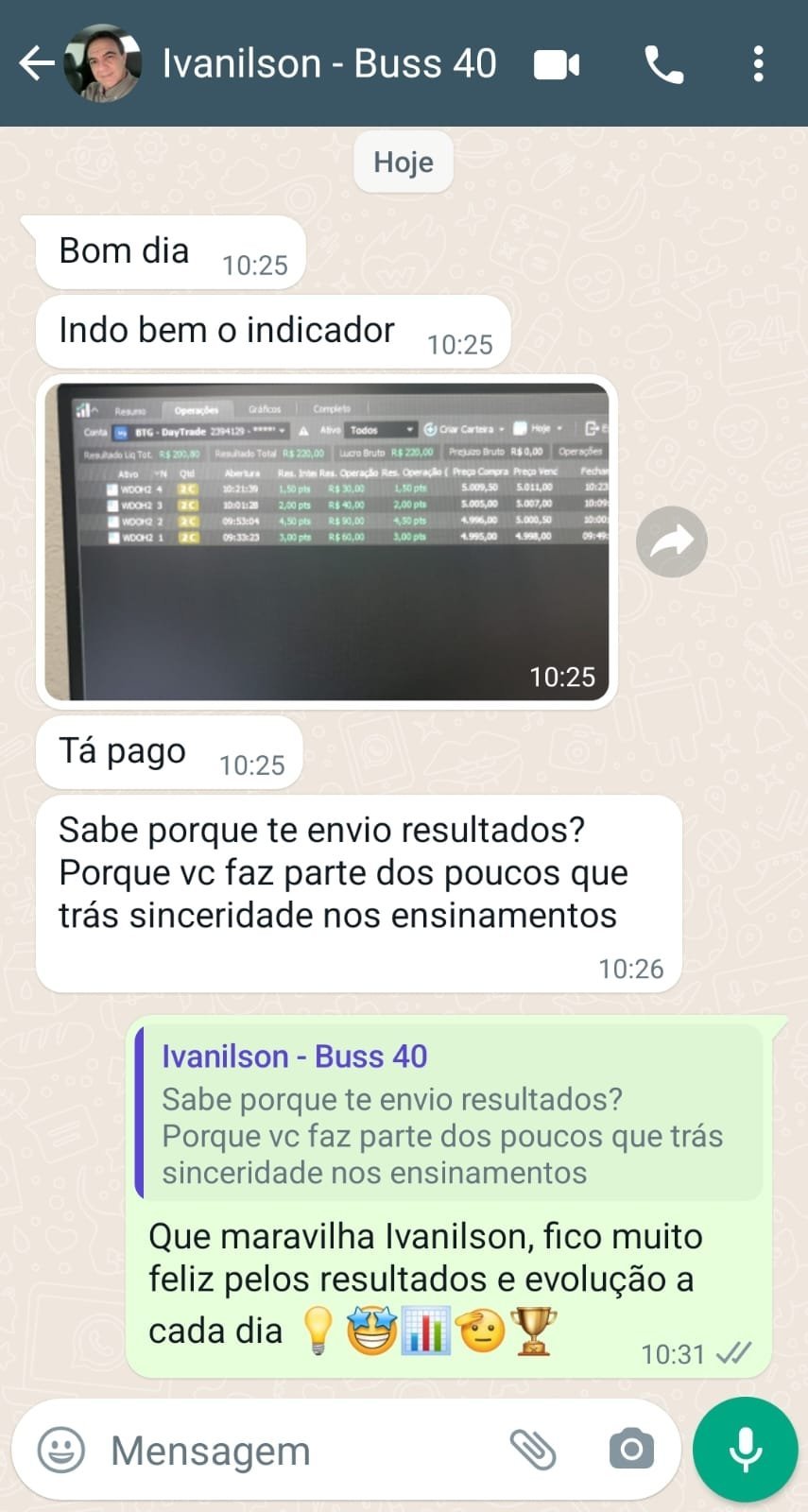Open the emoji picker
Image resolution: width=808 pixels, height=1512 pixels.
tap(61, 1450)
